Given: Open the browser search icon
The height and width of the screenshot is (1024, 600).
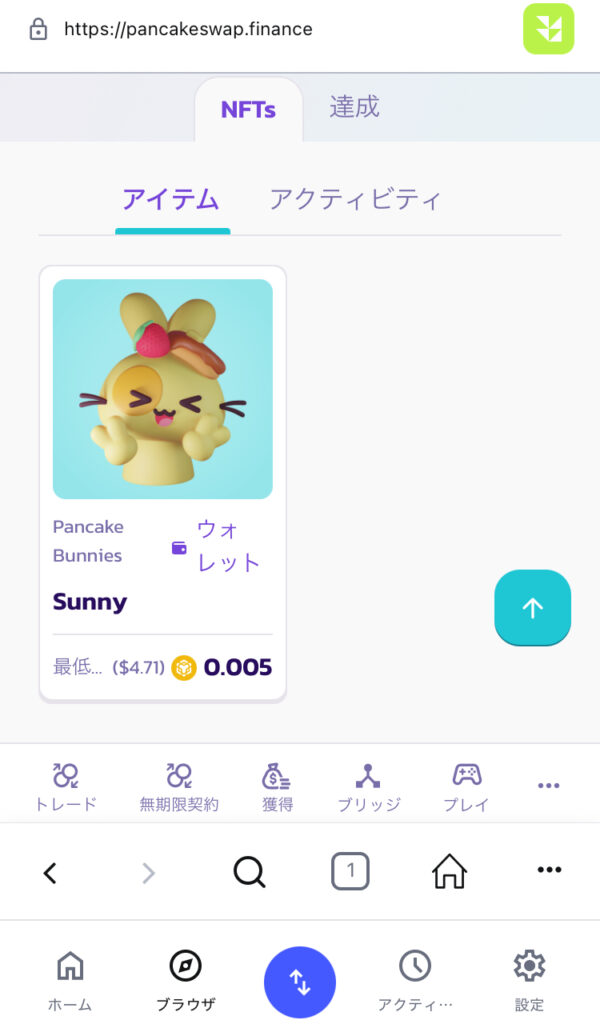Looking at the screenshot, I should click(x=249, y=872).
